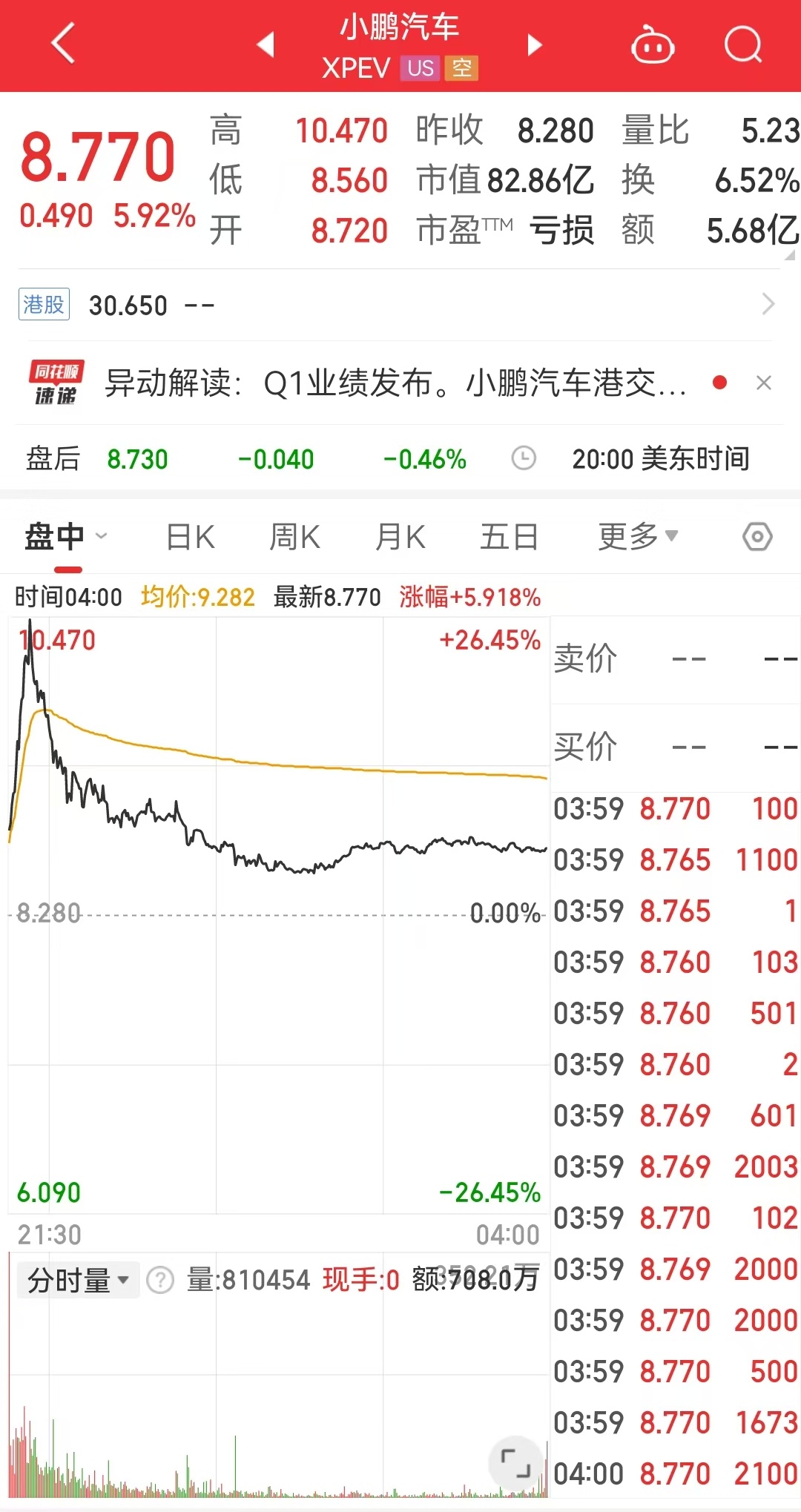Open the 分时量 indicator dropdown

pyautogui.click(x=78, y=1280)
